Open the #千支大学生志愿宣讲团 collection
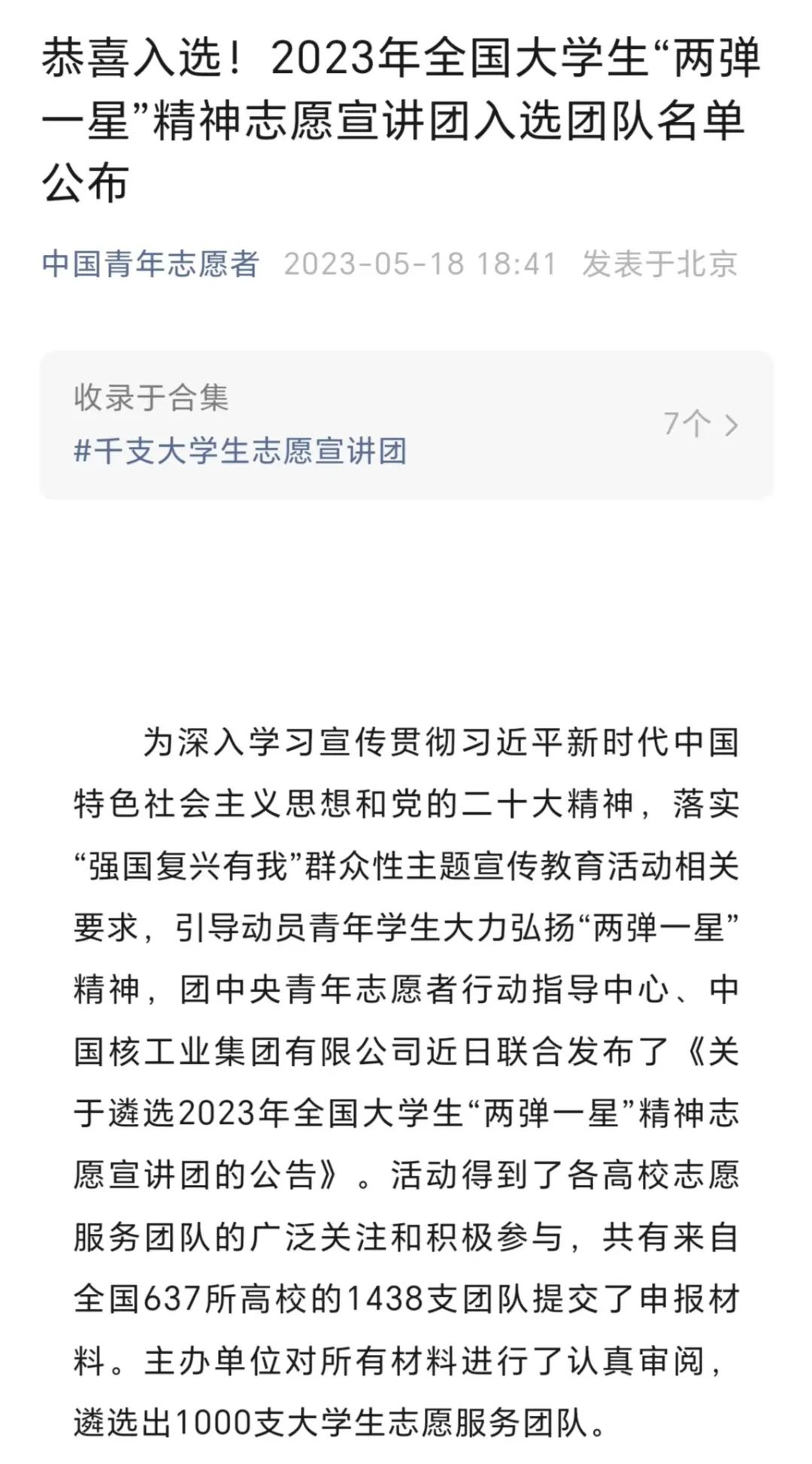 coord(241,451)
